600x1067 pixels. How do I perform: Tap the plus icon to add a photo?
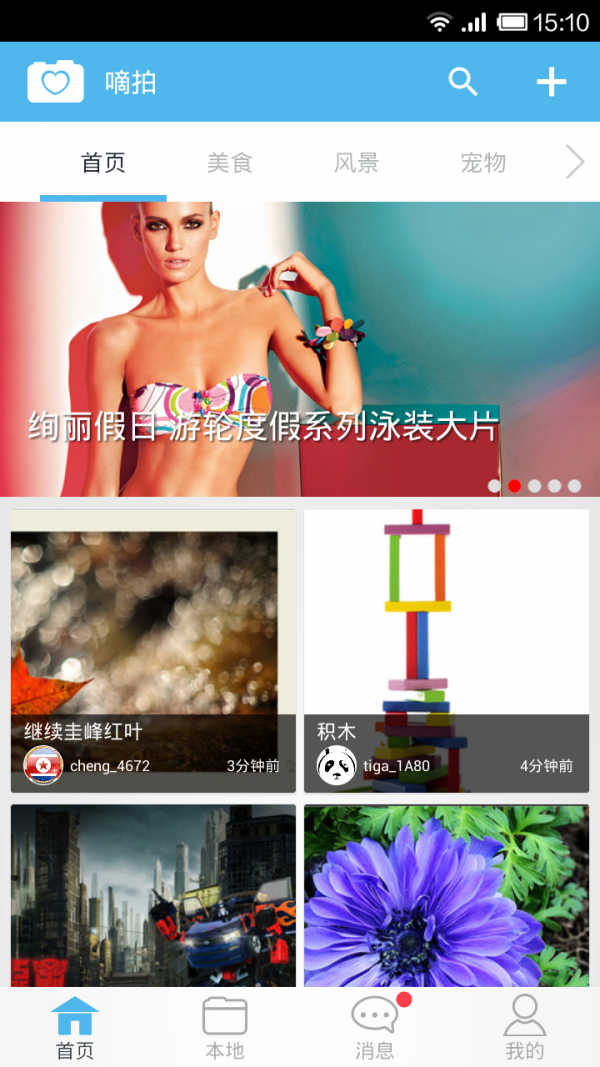coord(551,82)
